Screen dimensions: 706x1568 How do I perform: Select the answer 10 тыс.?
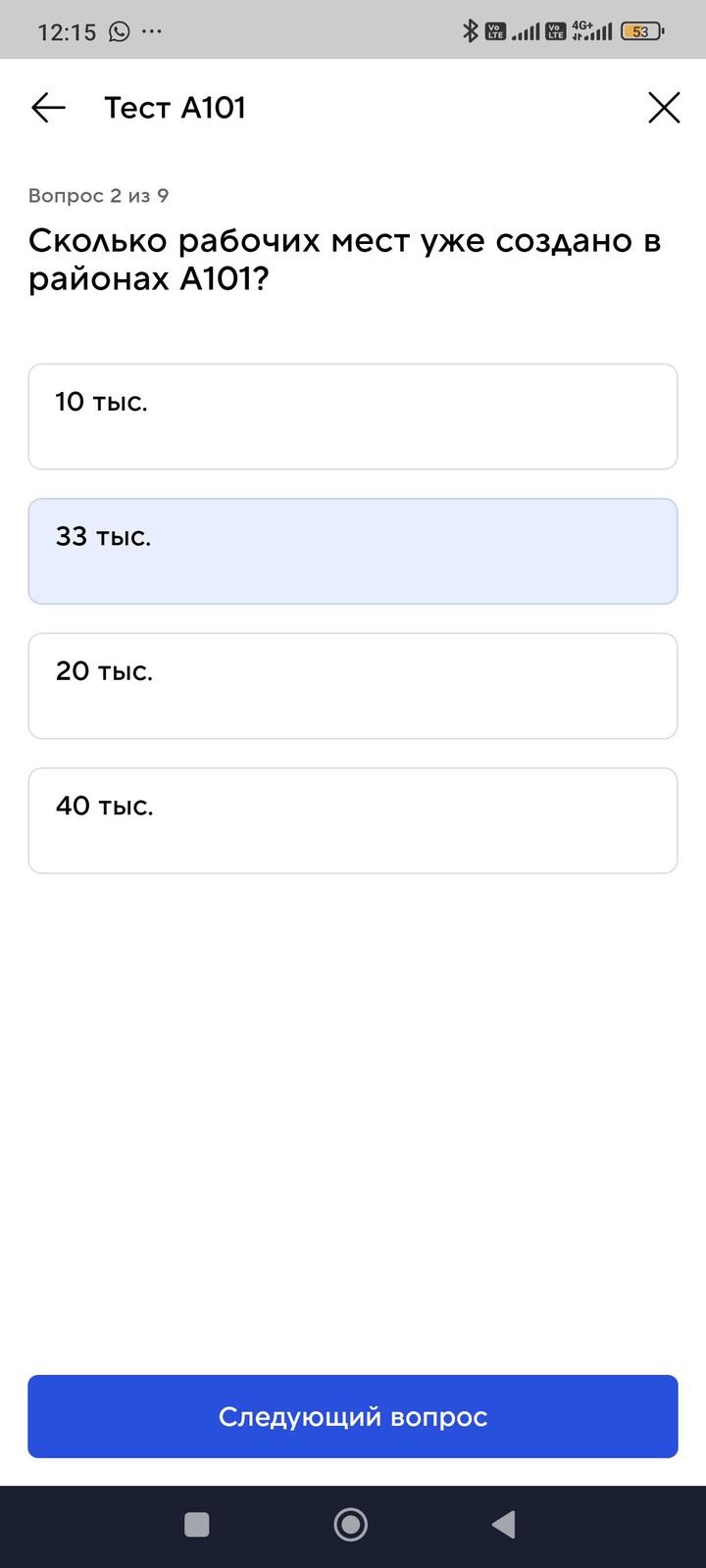353,416
